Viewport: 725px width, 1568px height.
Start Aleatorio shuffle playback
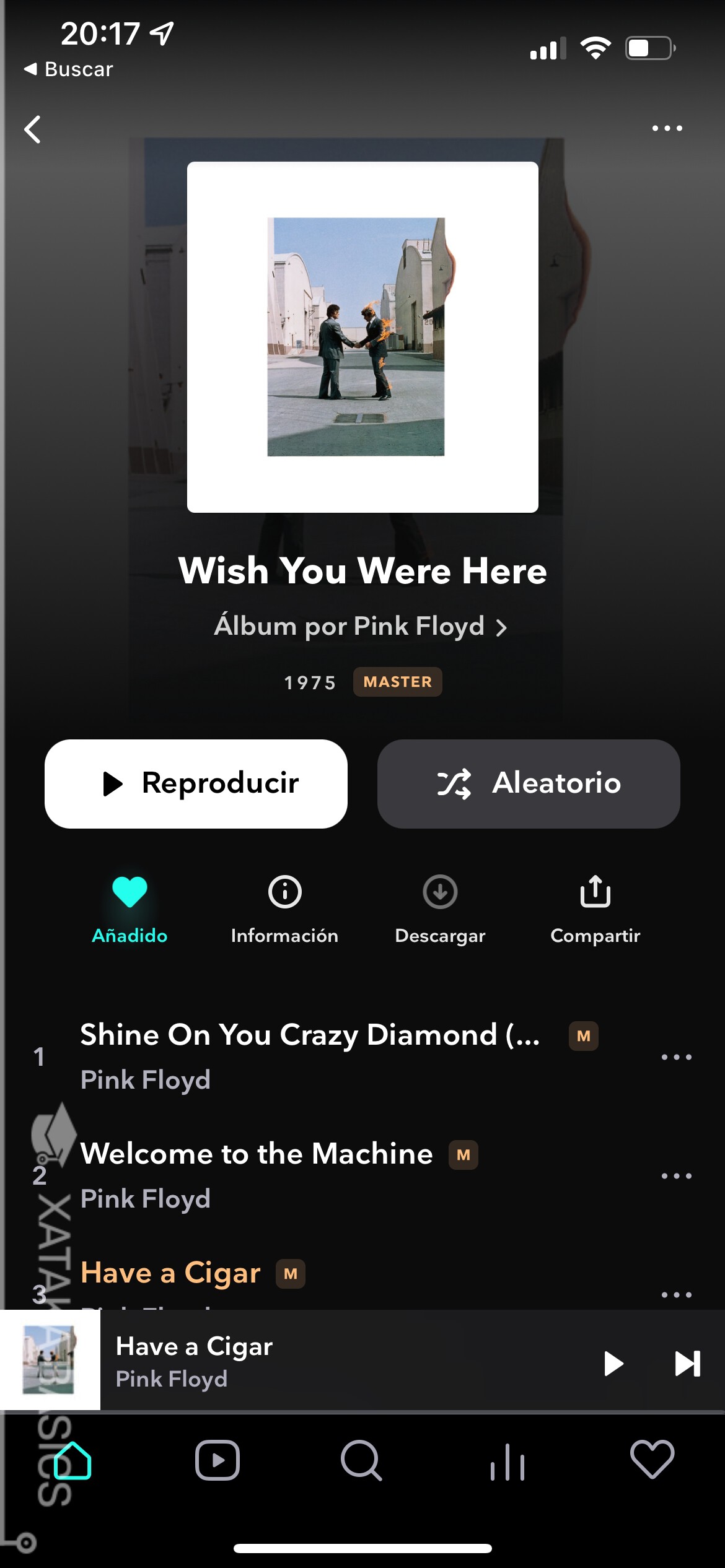click(529, 783)
